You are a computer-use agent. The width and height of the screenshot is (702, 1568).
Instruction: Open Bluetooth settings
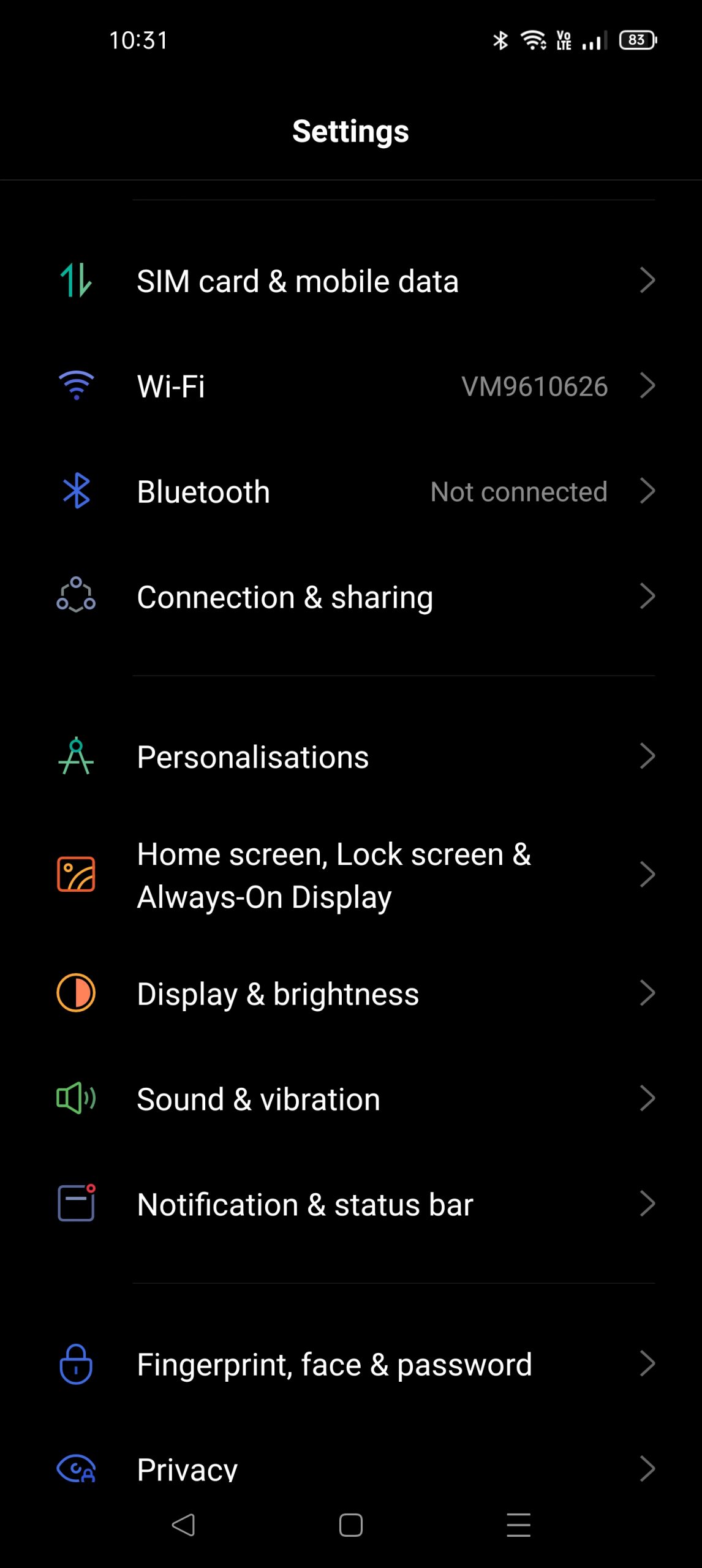coord(350,492)
